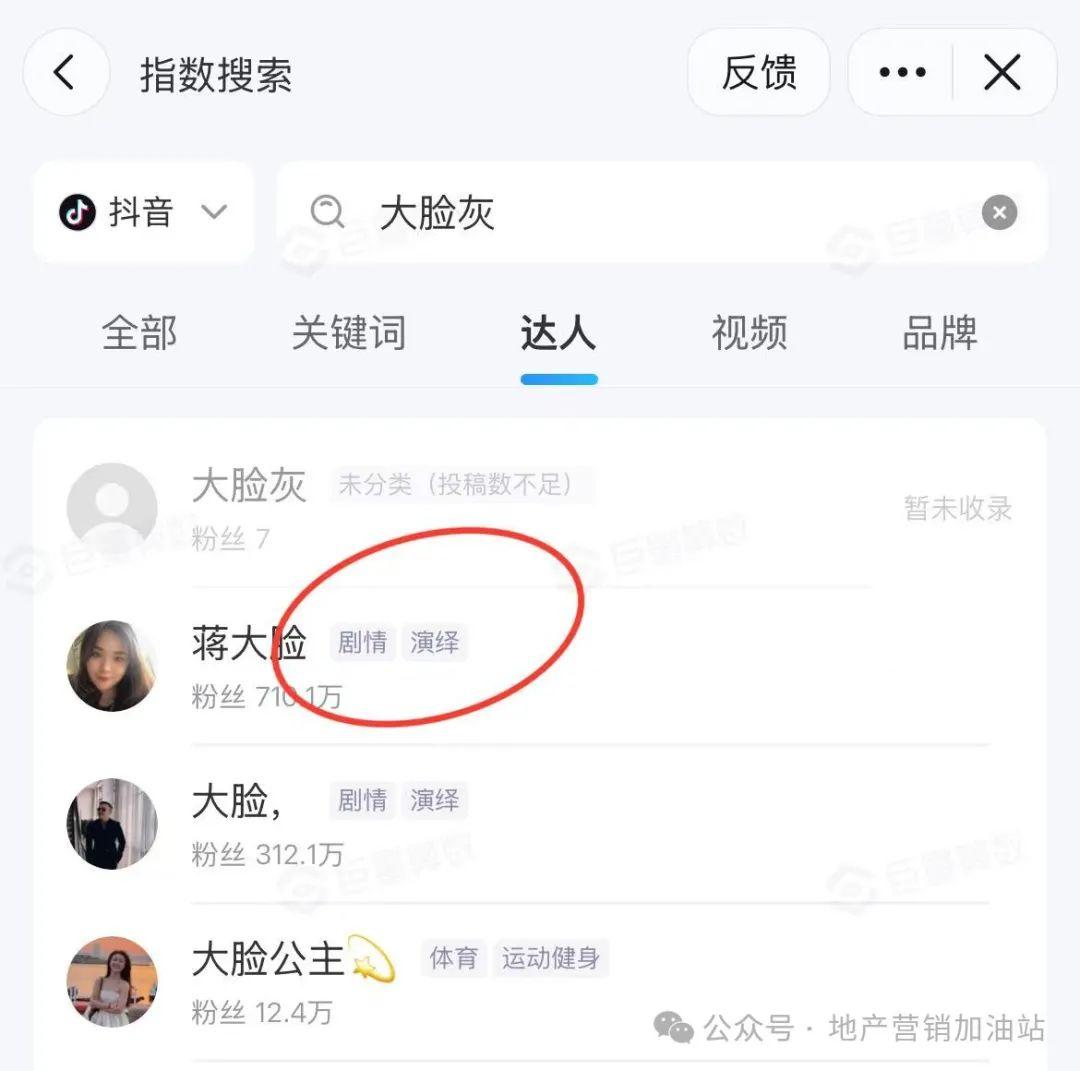Switch to the 关键词 tab
Image resolution: width=1080 pixels, height=1071 pixels.
click(349, 334)
